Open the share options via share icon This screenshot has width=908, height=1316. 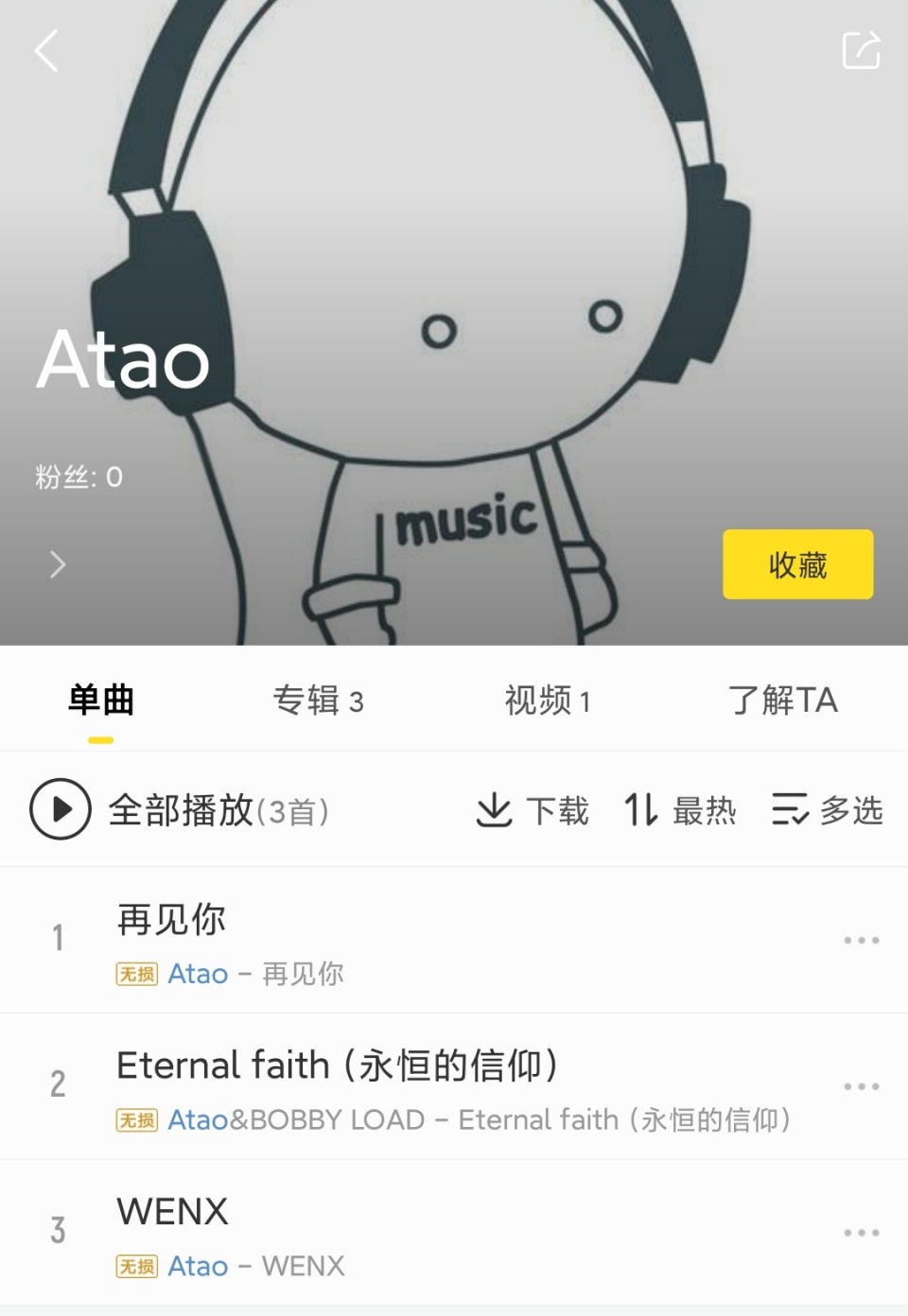click(862, 51)
